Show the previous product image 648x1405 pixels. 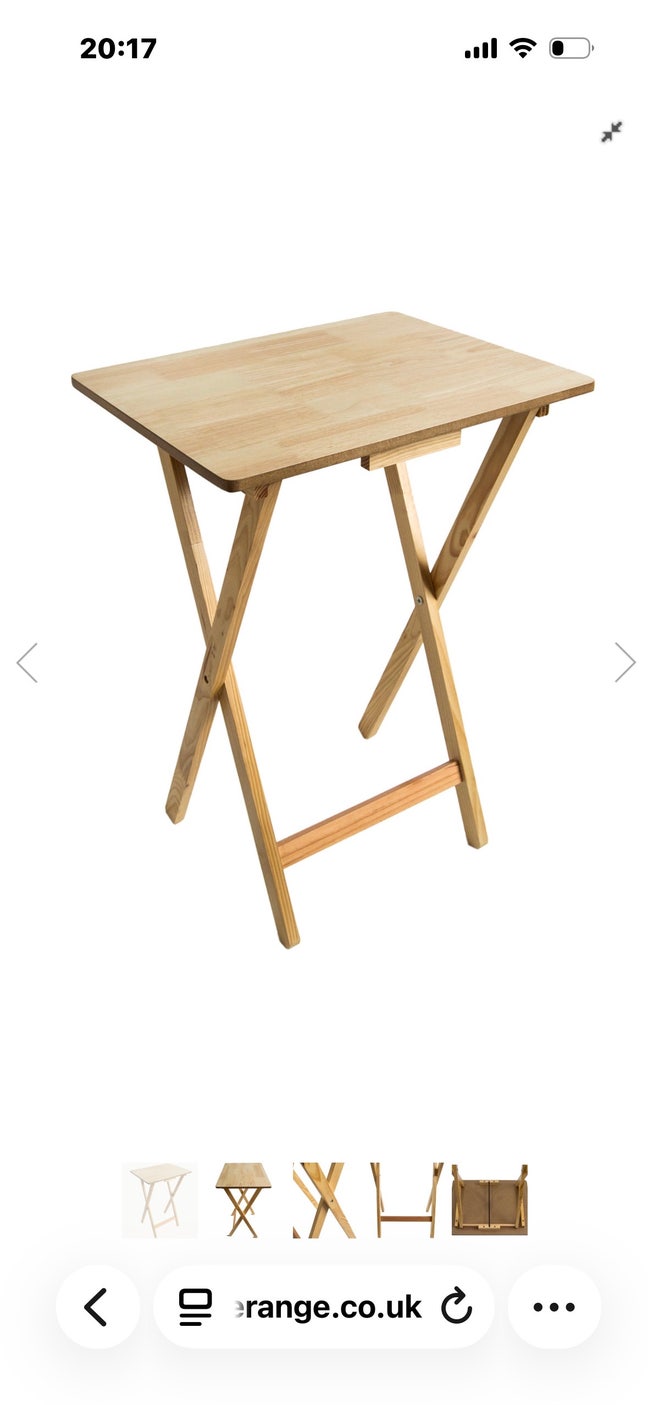(27, 662)
